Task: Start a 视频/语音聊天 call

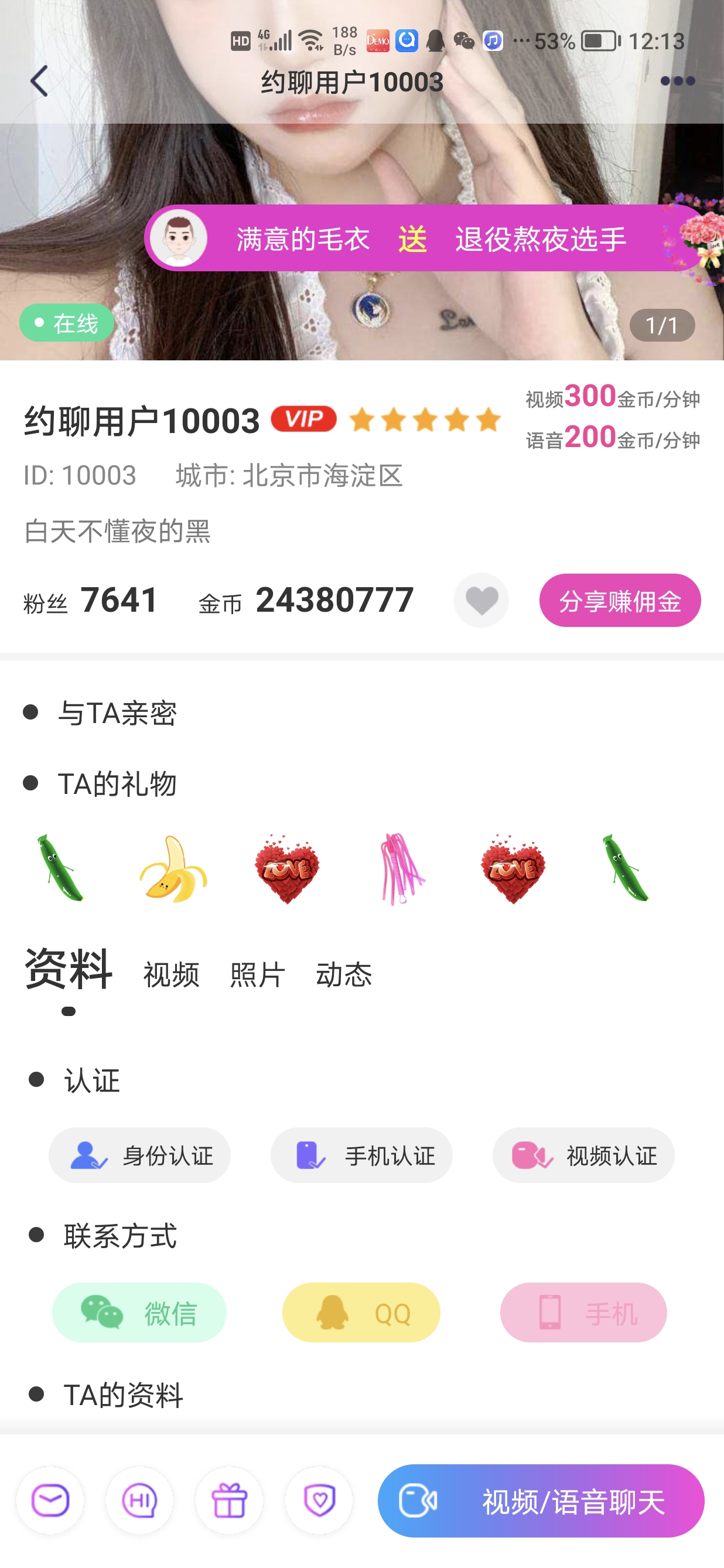Action: [x=540, y=1501]
